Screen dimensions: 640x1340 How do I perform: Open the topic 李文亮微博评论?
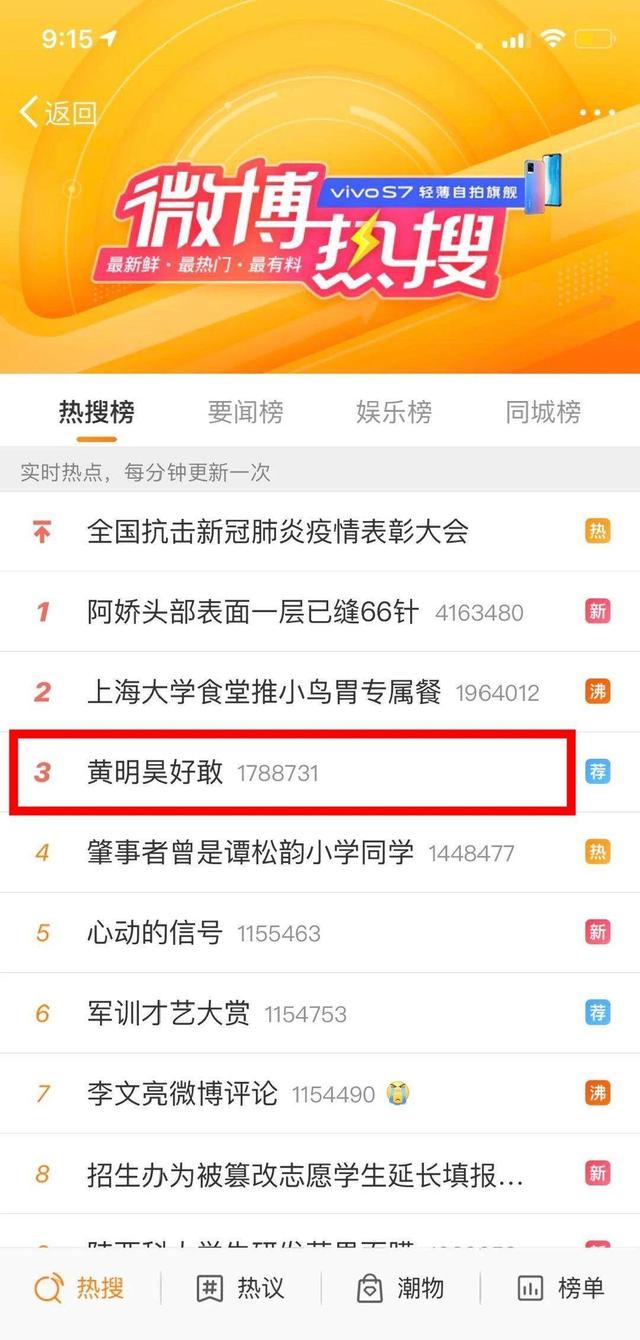(320, 1093)
